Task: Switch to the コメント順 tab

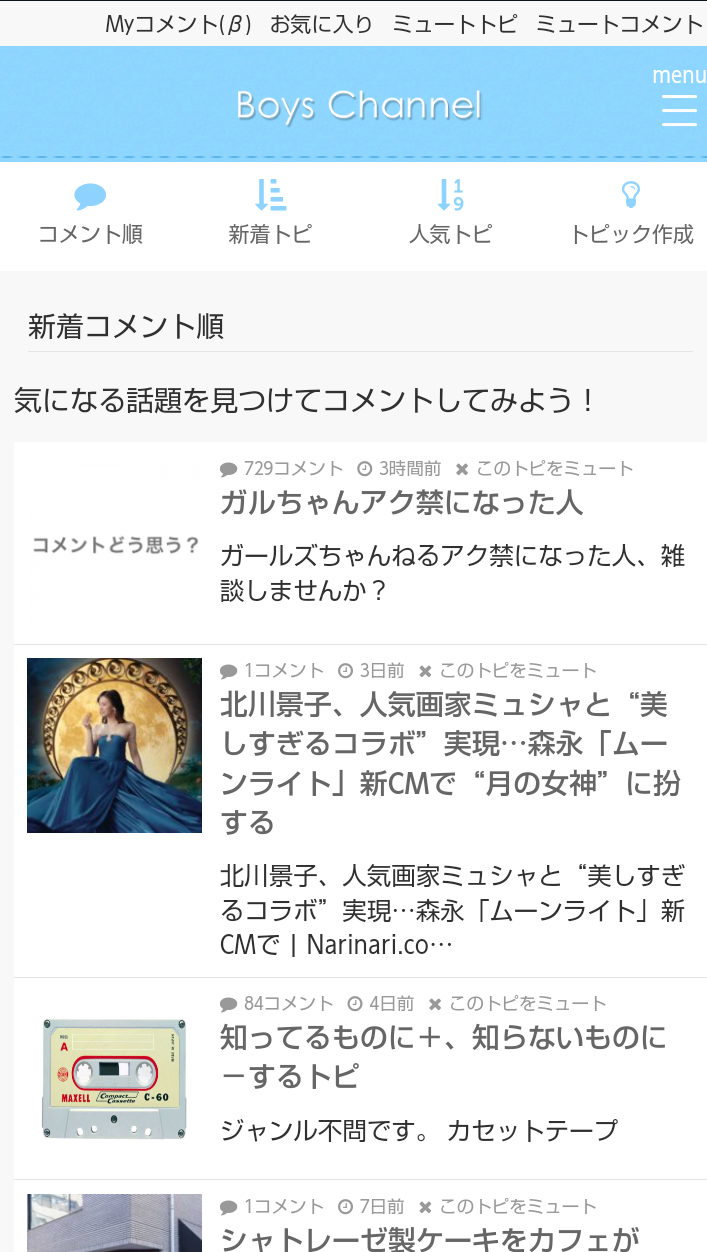Action: [90, 214]
